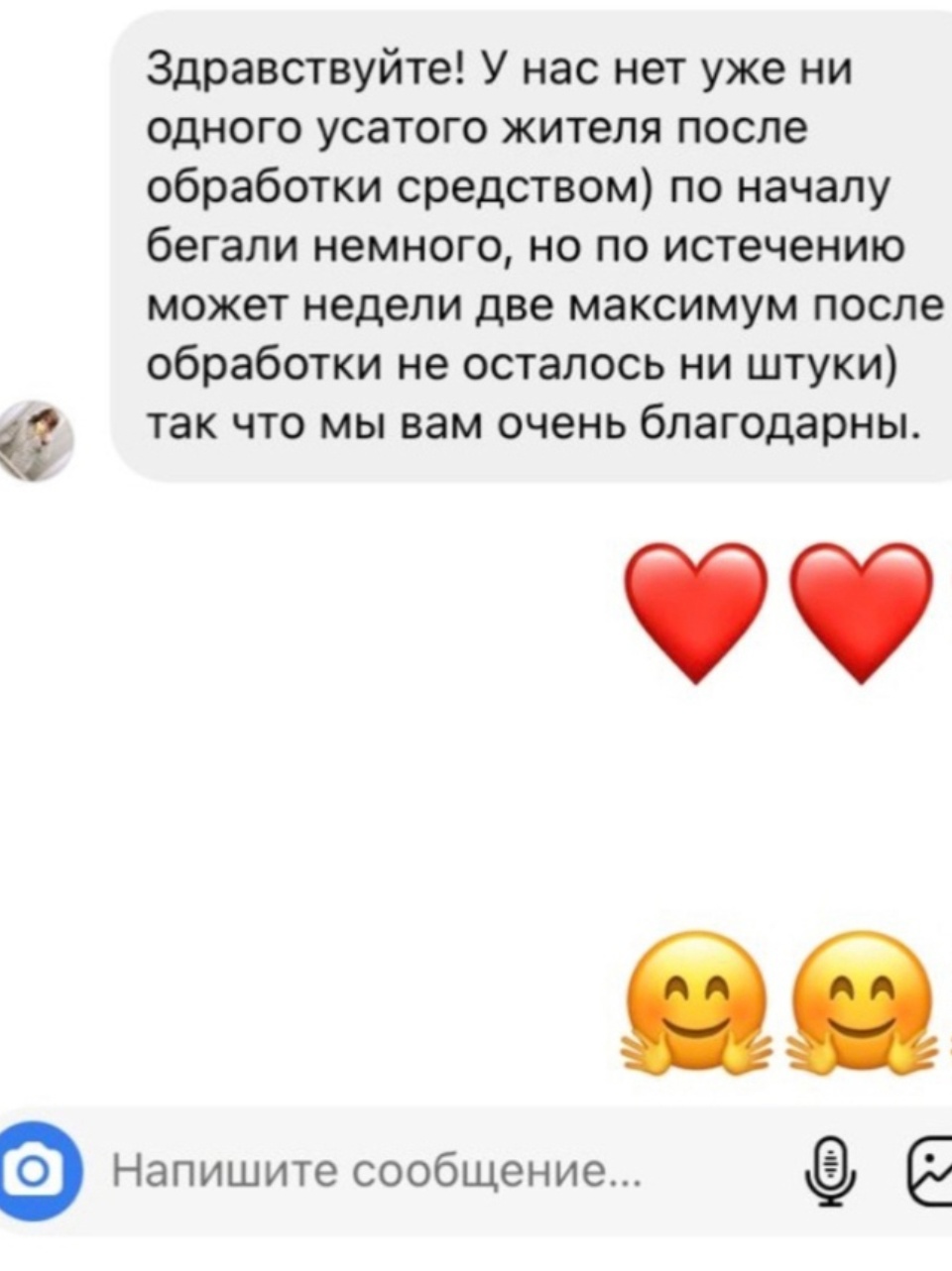Image resolution: width=952 pixels, height=1271 pixels.
Task: Open the sender's profile avatar
Action: tap(40, 440)
